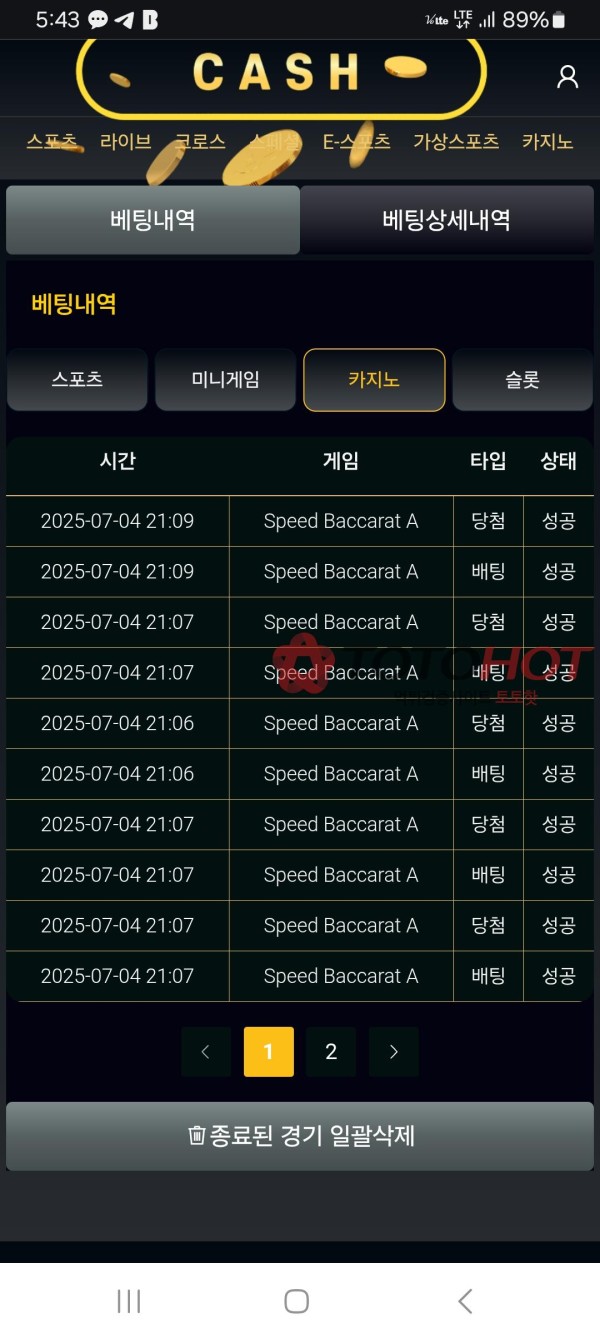Go to 카지노 in top navigation
The image size is (600, 1338).
[x=547, y=141]
